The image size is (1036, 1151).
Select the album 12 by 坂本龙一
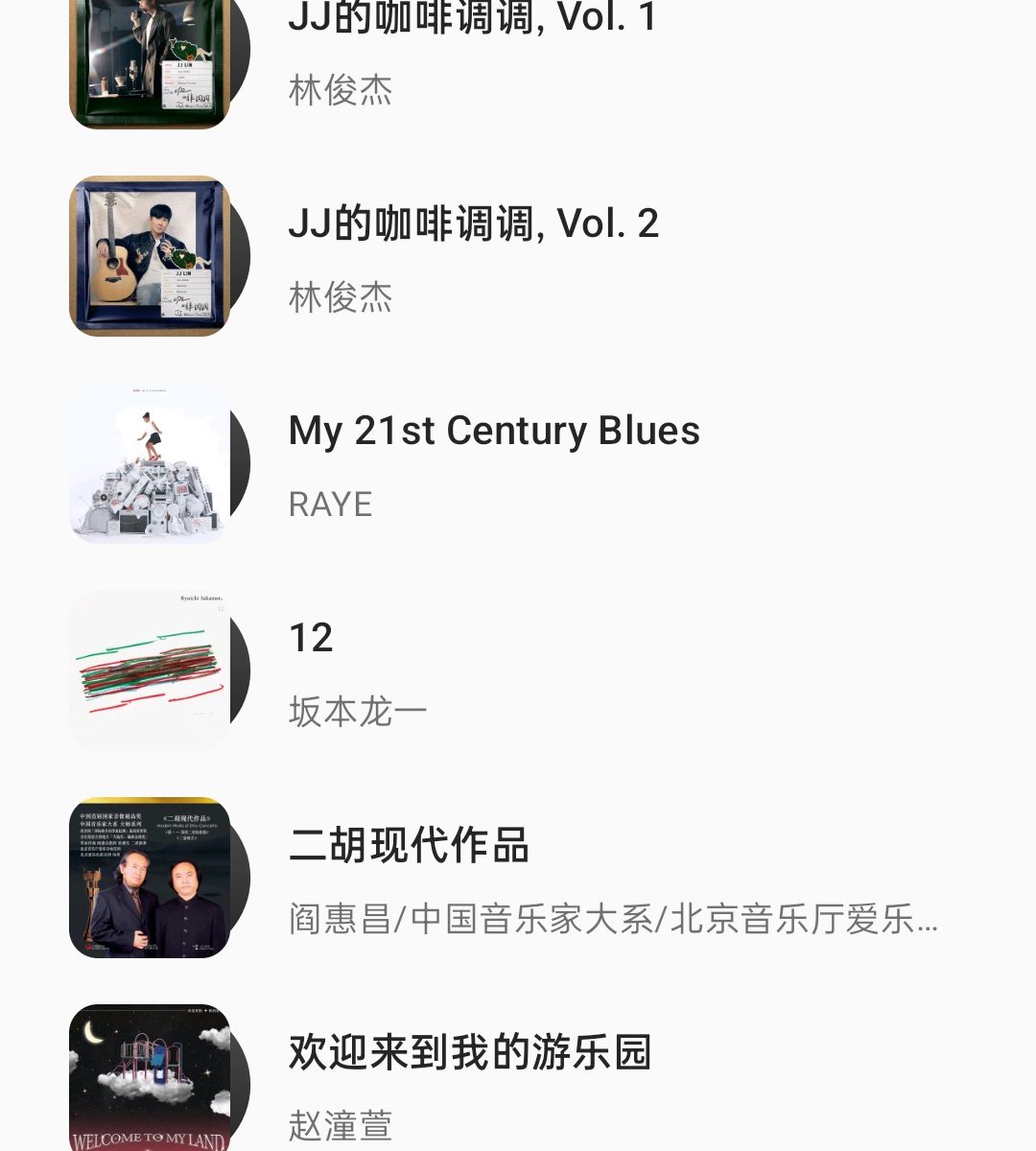pyautogui.click(x=311, y=639)
